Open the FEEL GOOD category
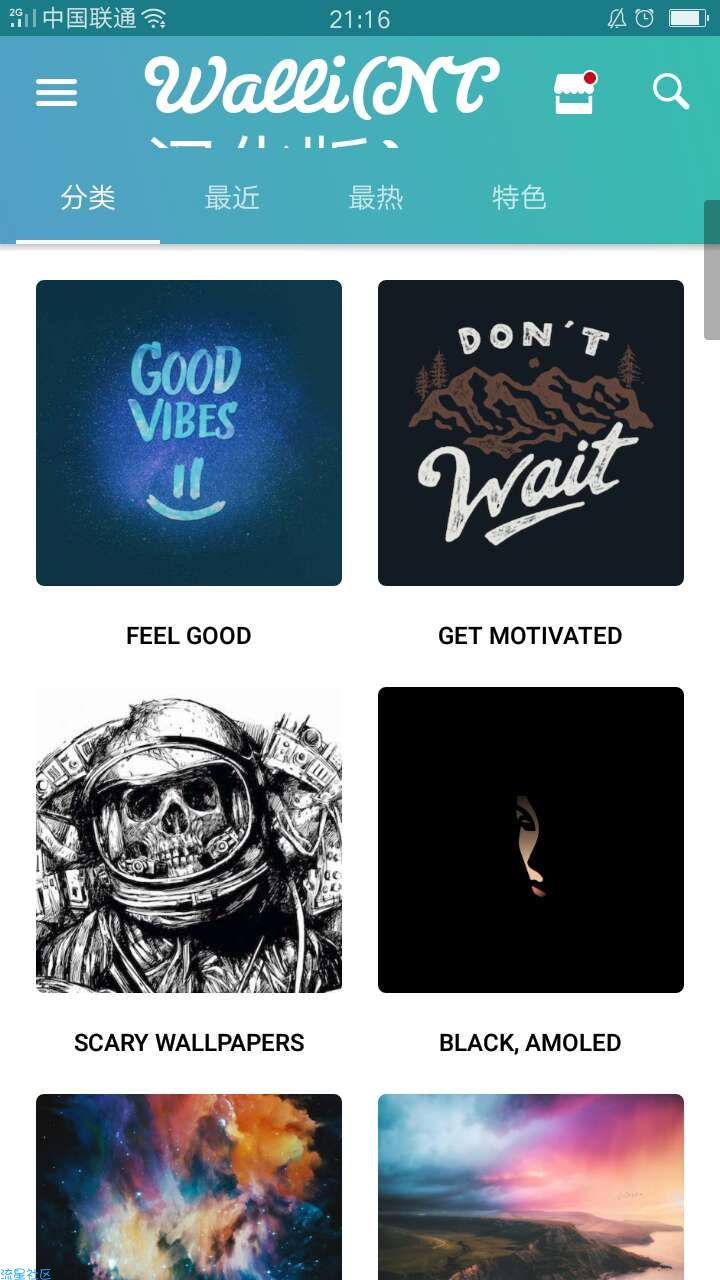This screenshot has height=1280, width=720. (x=189, y=433)
